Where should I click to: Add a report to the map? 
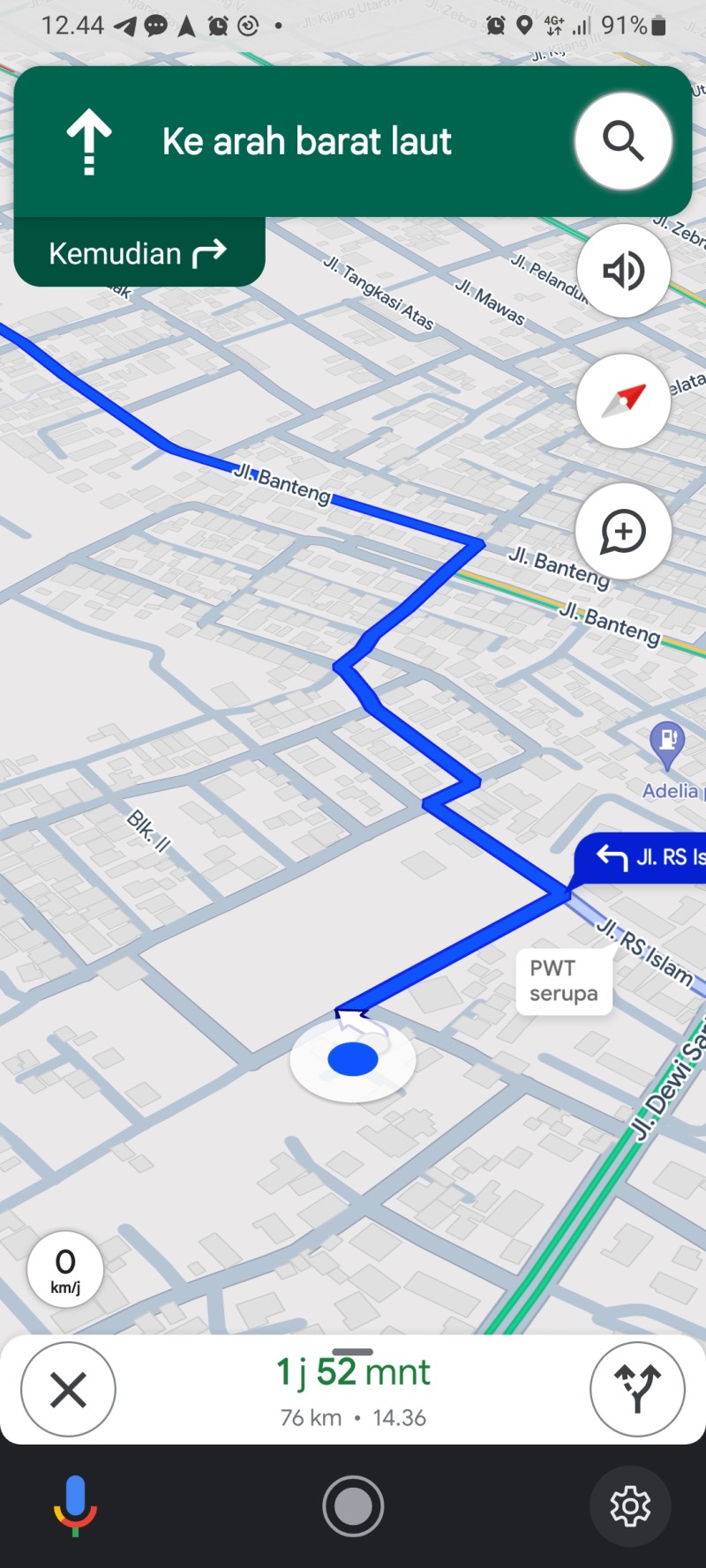click(623, 532)
